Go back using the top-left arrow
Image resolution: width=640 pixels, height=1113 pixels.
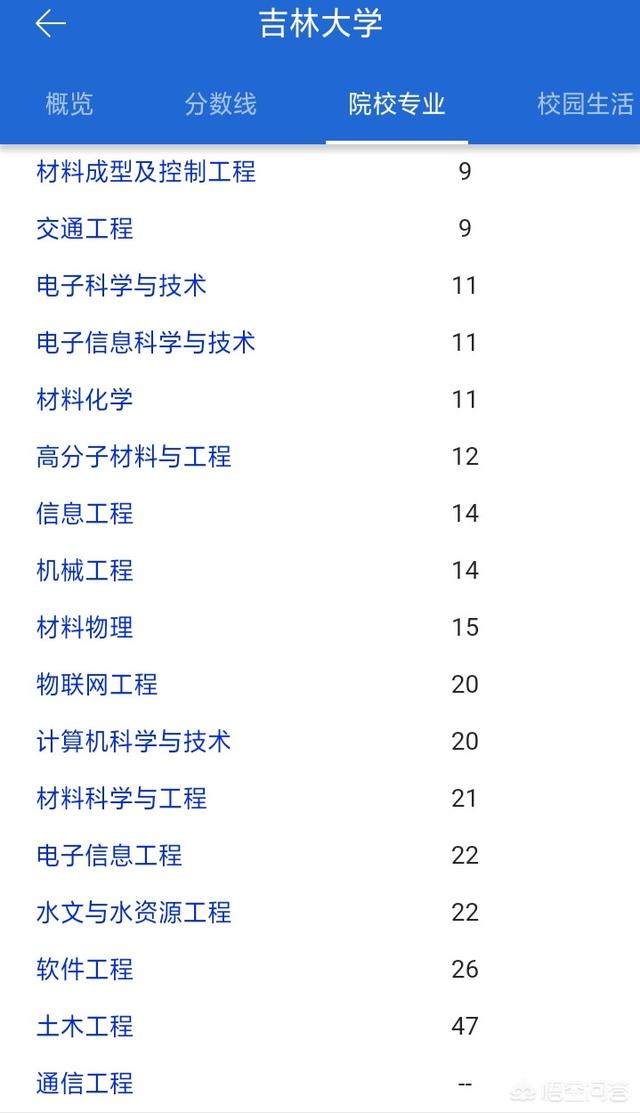50,25
